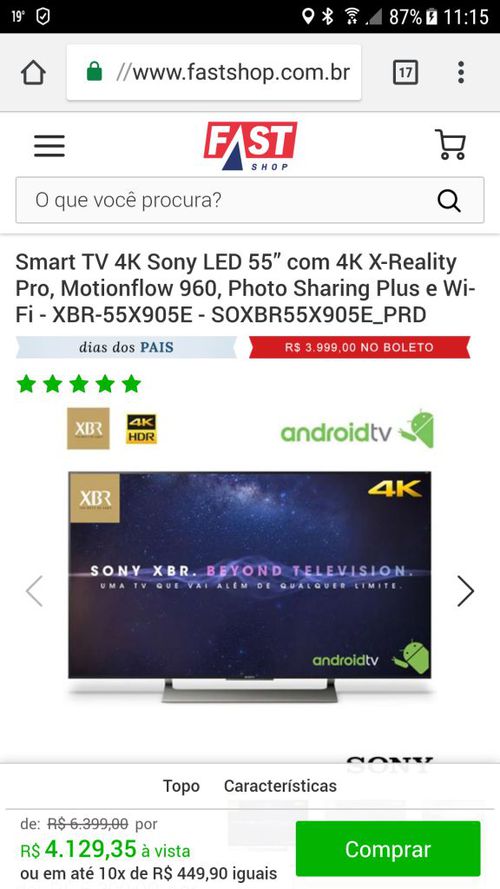The height and width of the screenshot is (889, 500).
Task: Show the next product image
Action: (465, 591)
